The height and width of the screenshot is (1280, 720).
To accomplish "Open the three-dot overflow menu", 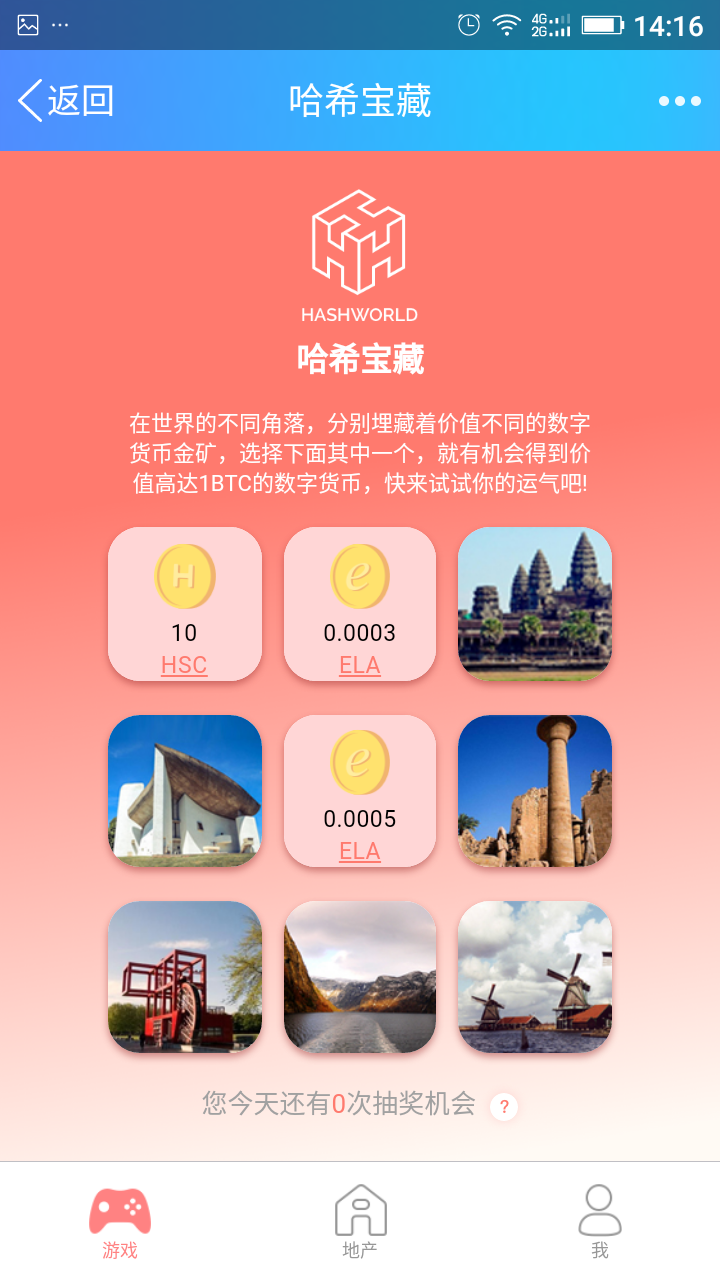I will (679, 100).
